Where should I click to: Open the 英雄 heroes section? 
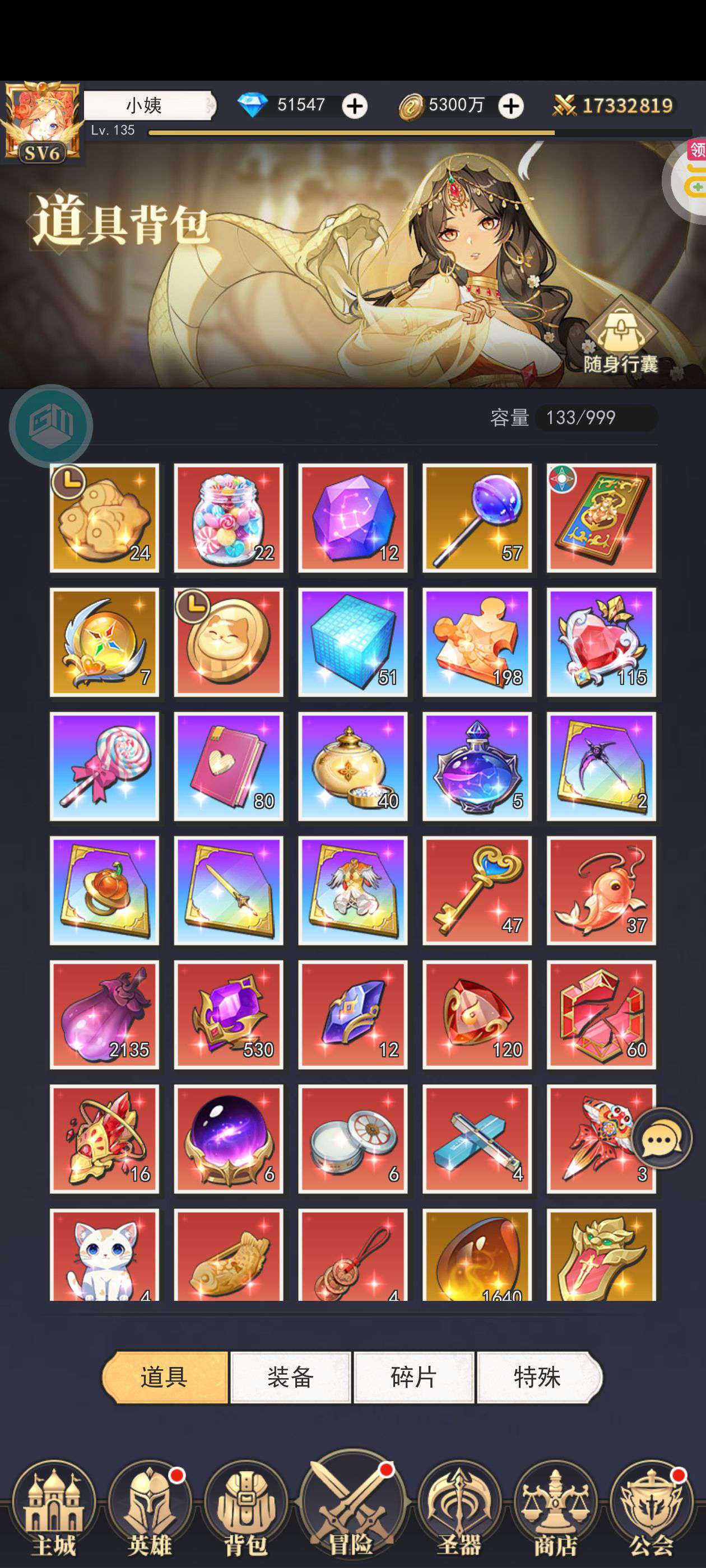pos(150,1510)
